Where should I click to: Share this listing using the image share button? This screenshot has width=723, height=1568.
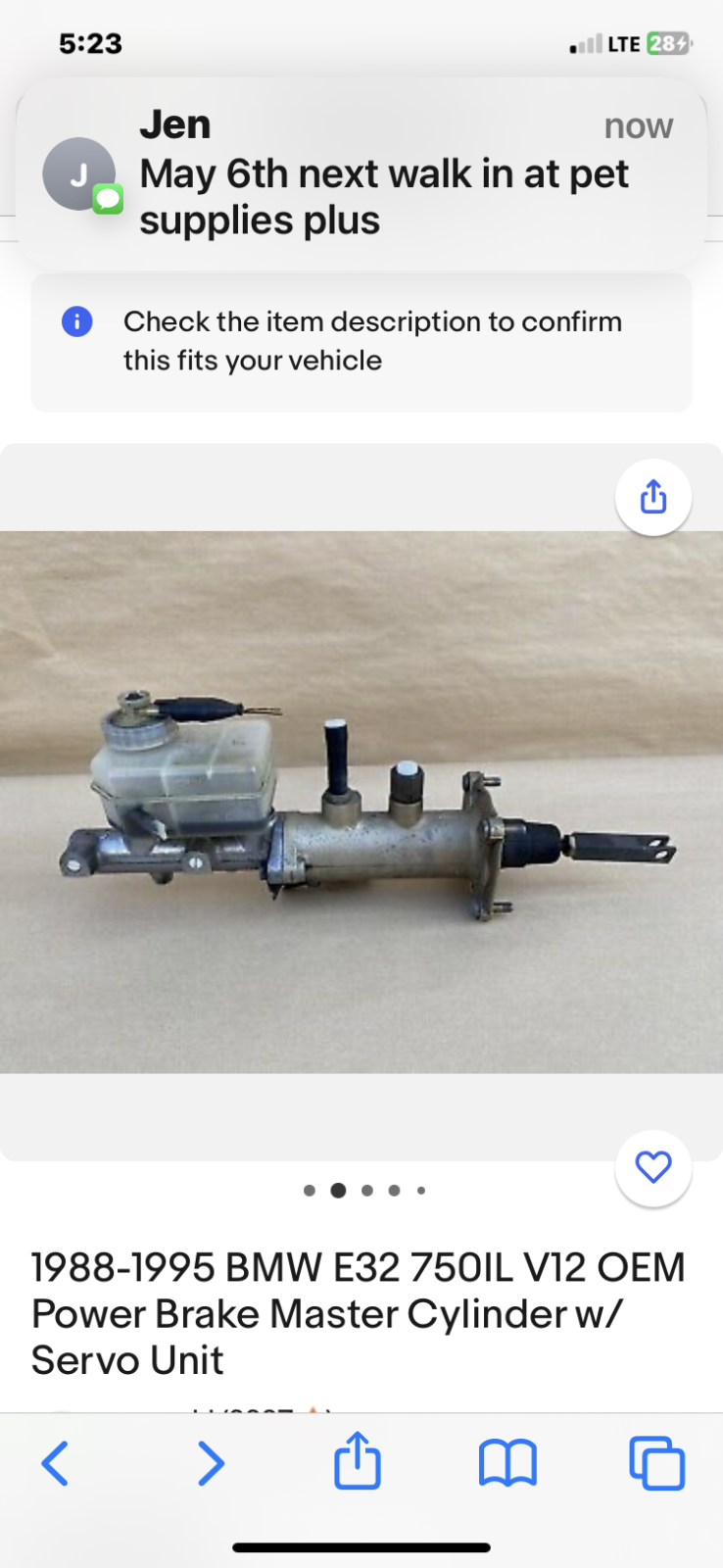[653, 497]
